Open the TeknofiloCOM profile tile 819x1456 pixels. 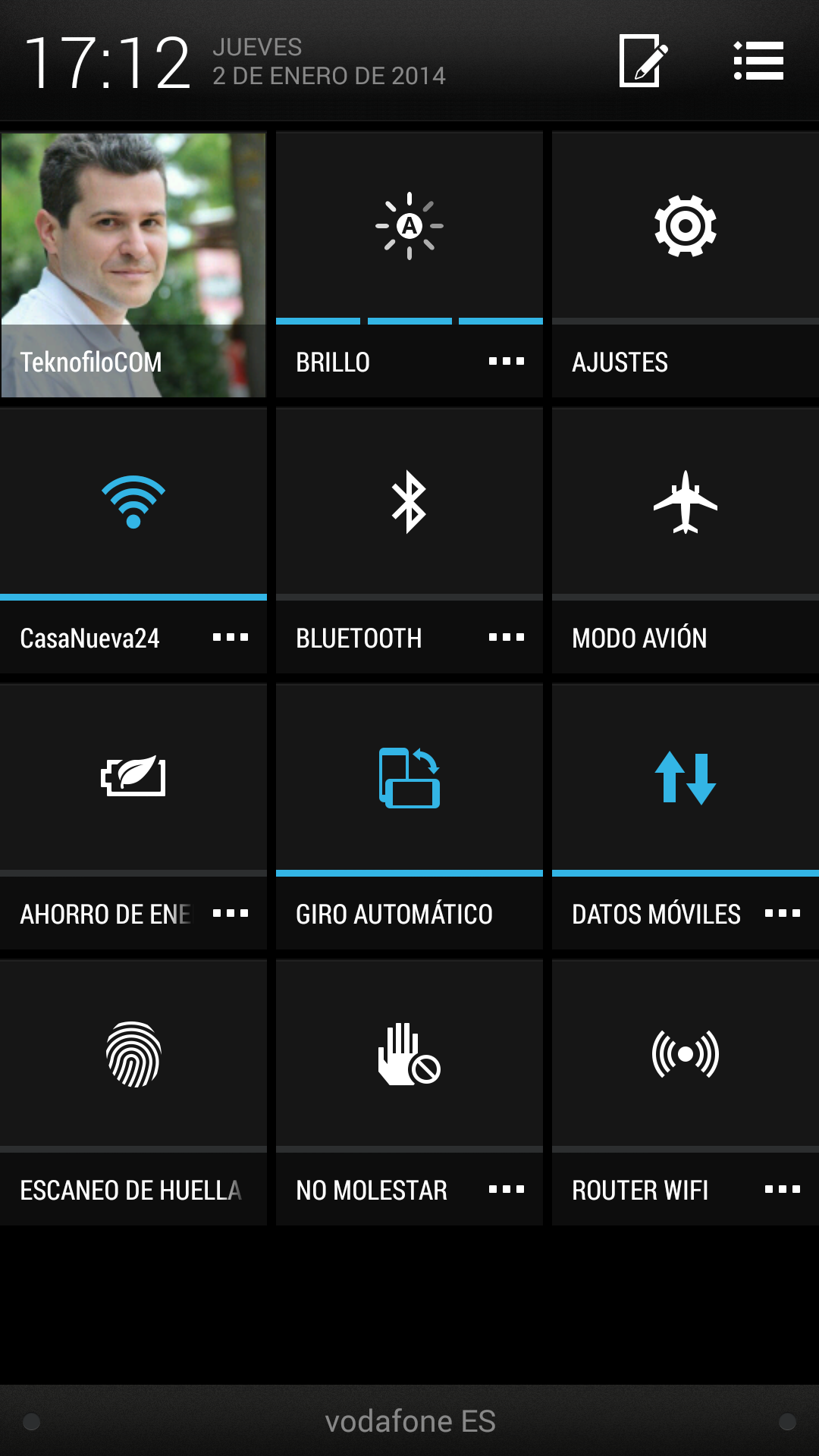coord(133,265)
